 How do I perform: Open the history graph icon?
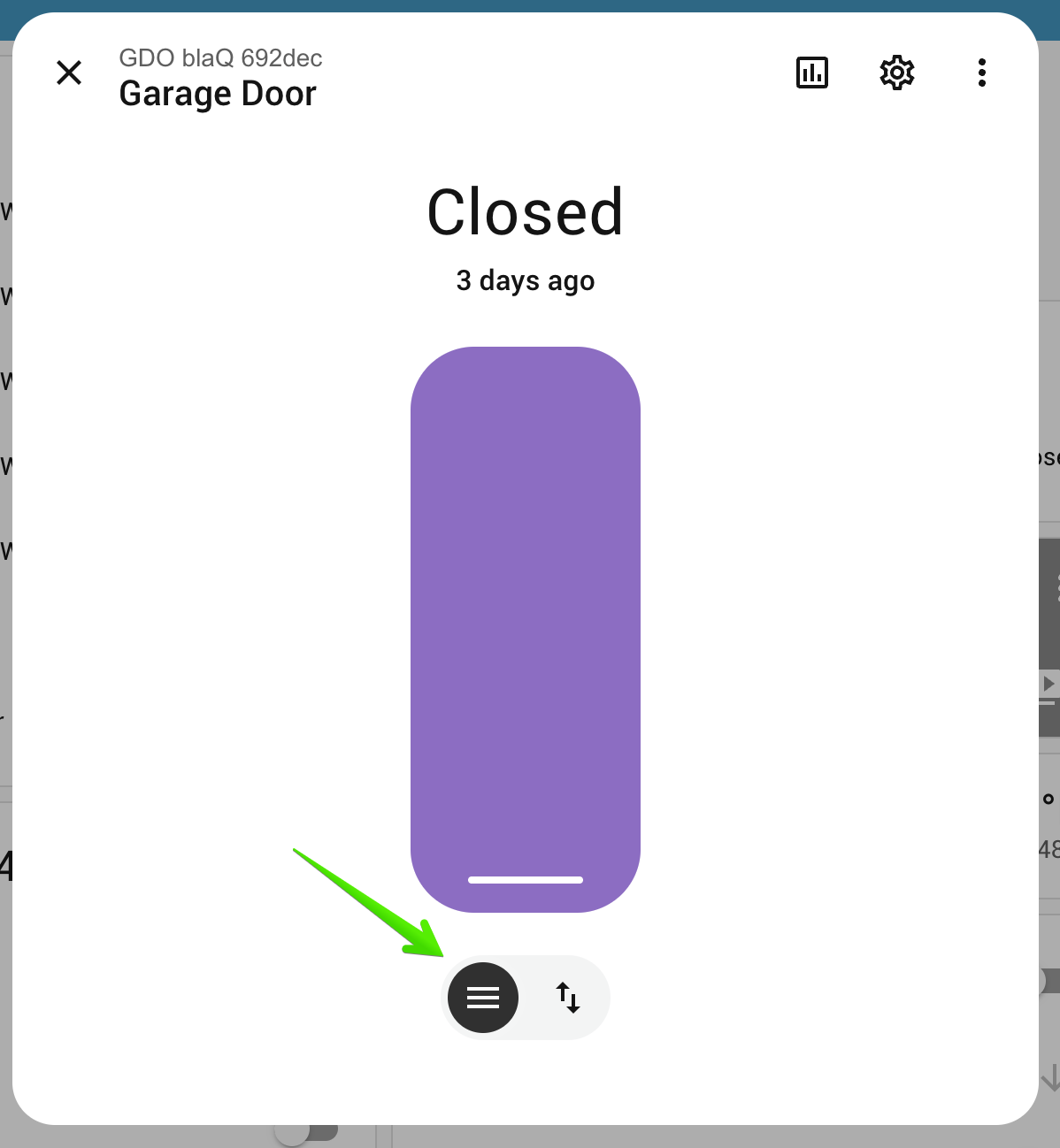tap(811, 73)
